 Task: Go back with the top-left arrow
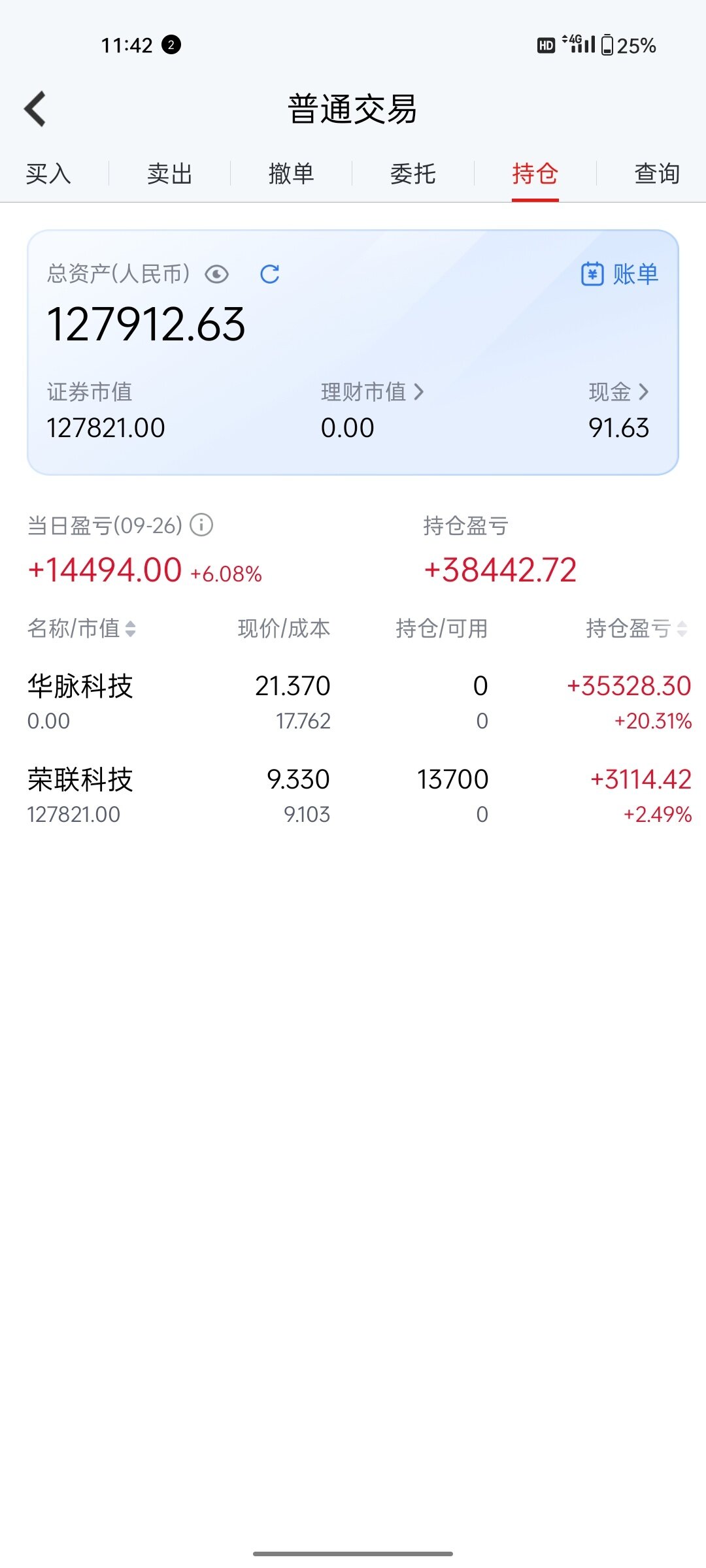pyautogui.click(x=35, y=108)
